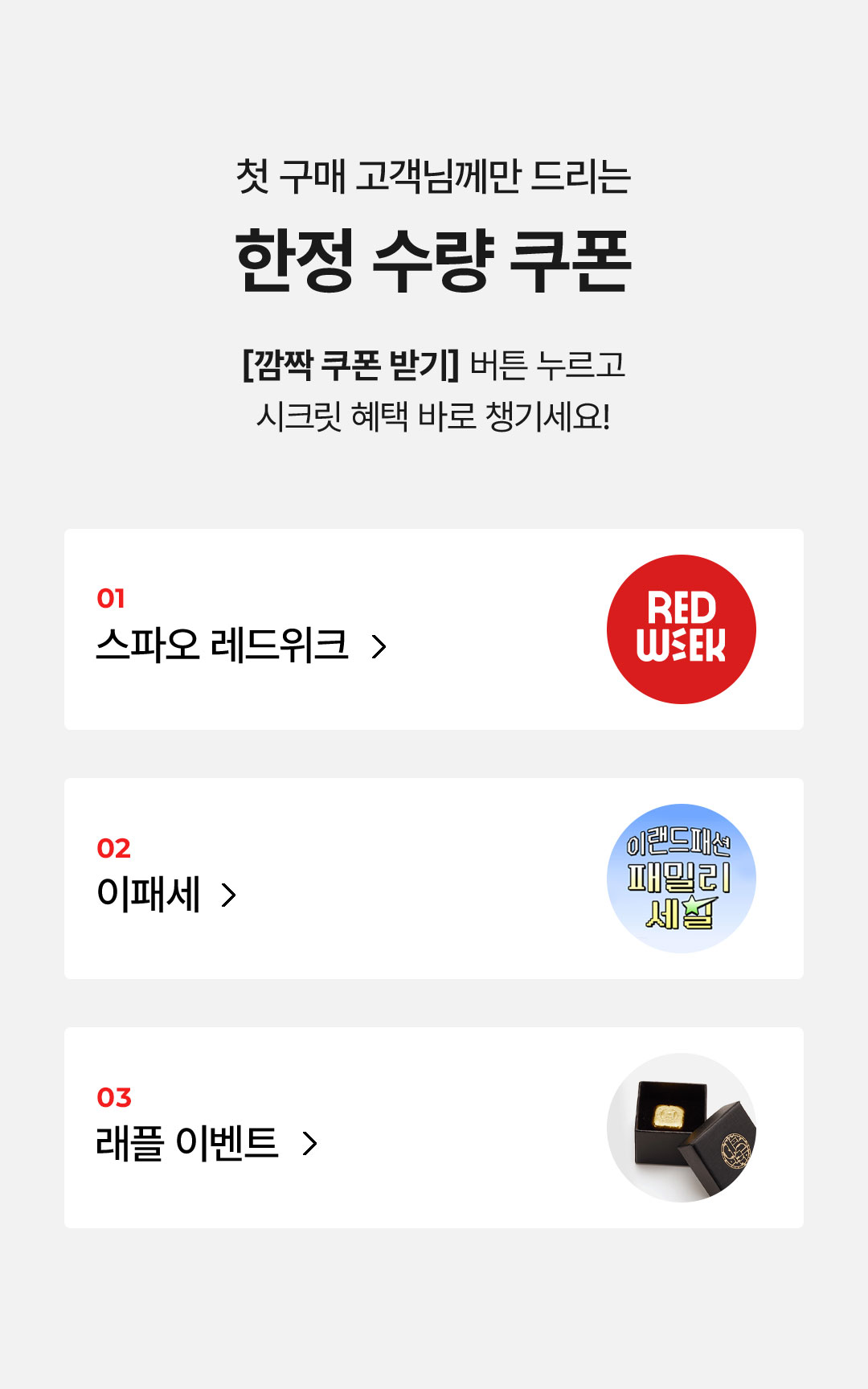This screenshot has width=868, height=1389.
Task: Open the 래플 이벤트 card
Action: click(x=207, y=1142)
